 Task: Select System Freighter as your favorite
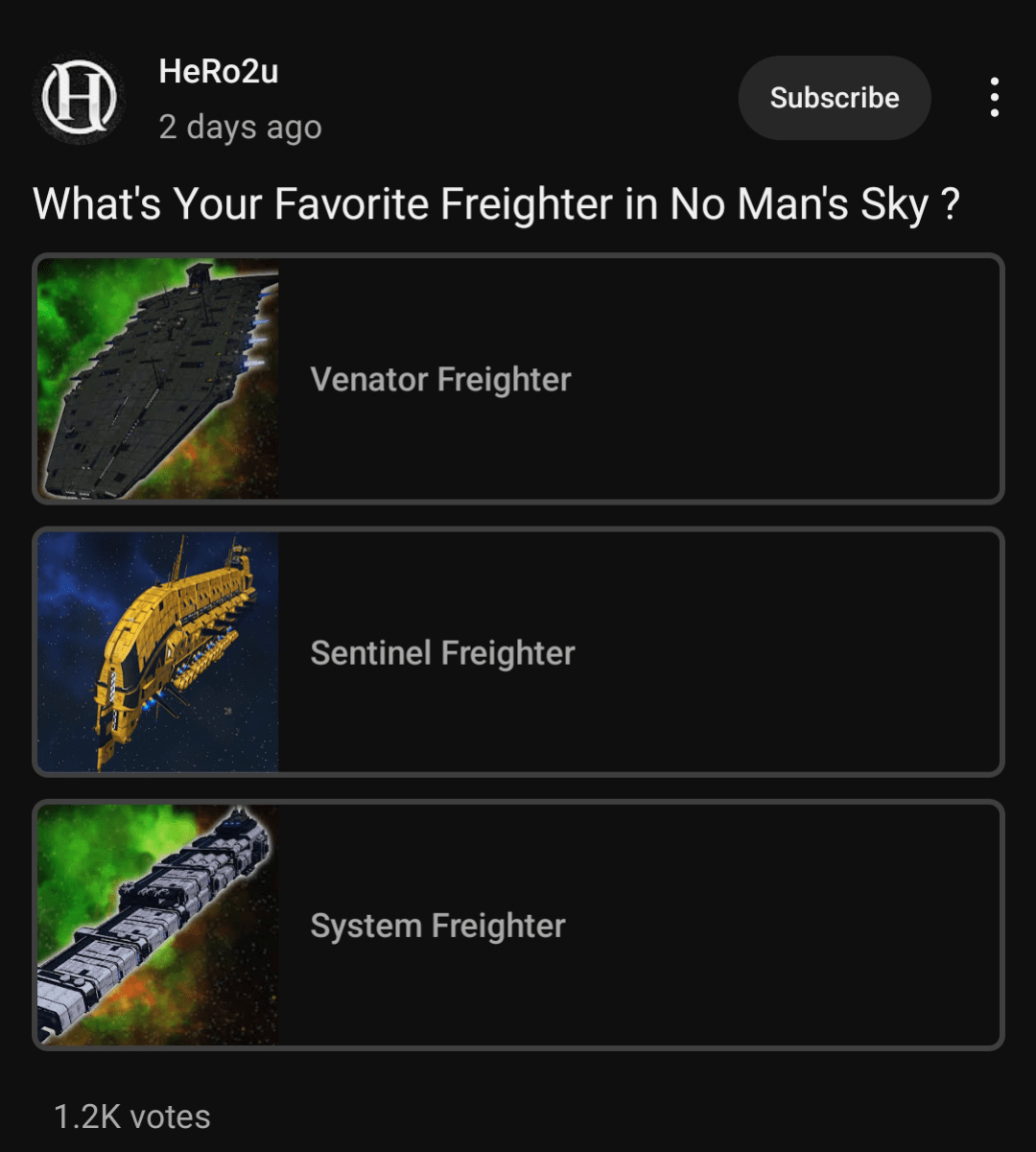tap(518, 925)
